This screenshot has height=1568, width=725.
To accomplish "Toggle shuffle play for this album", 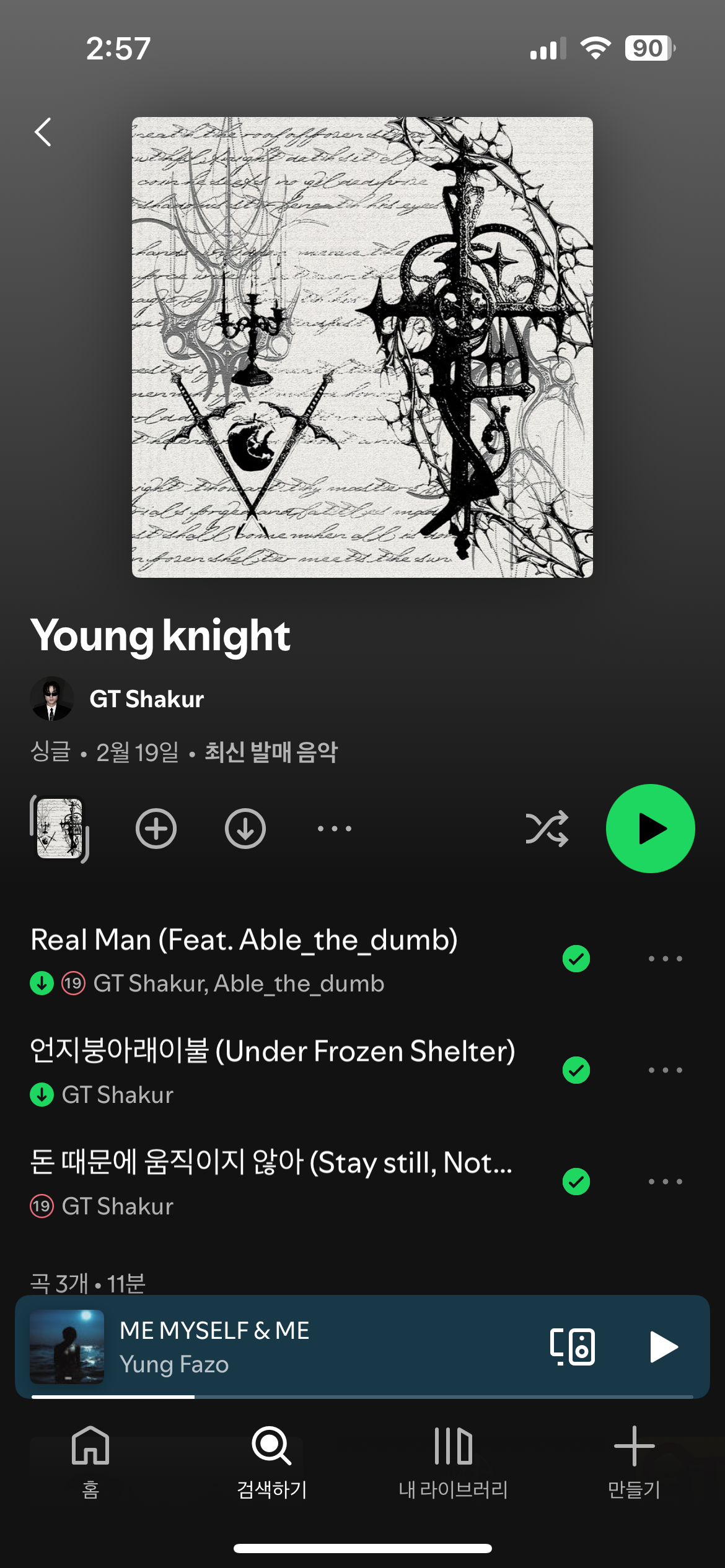I will click(547, 829).
